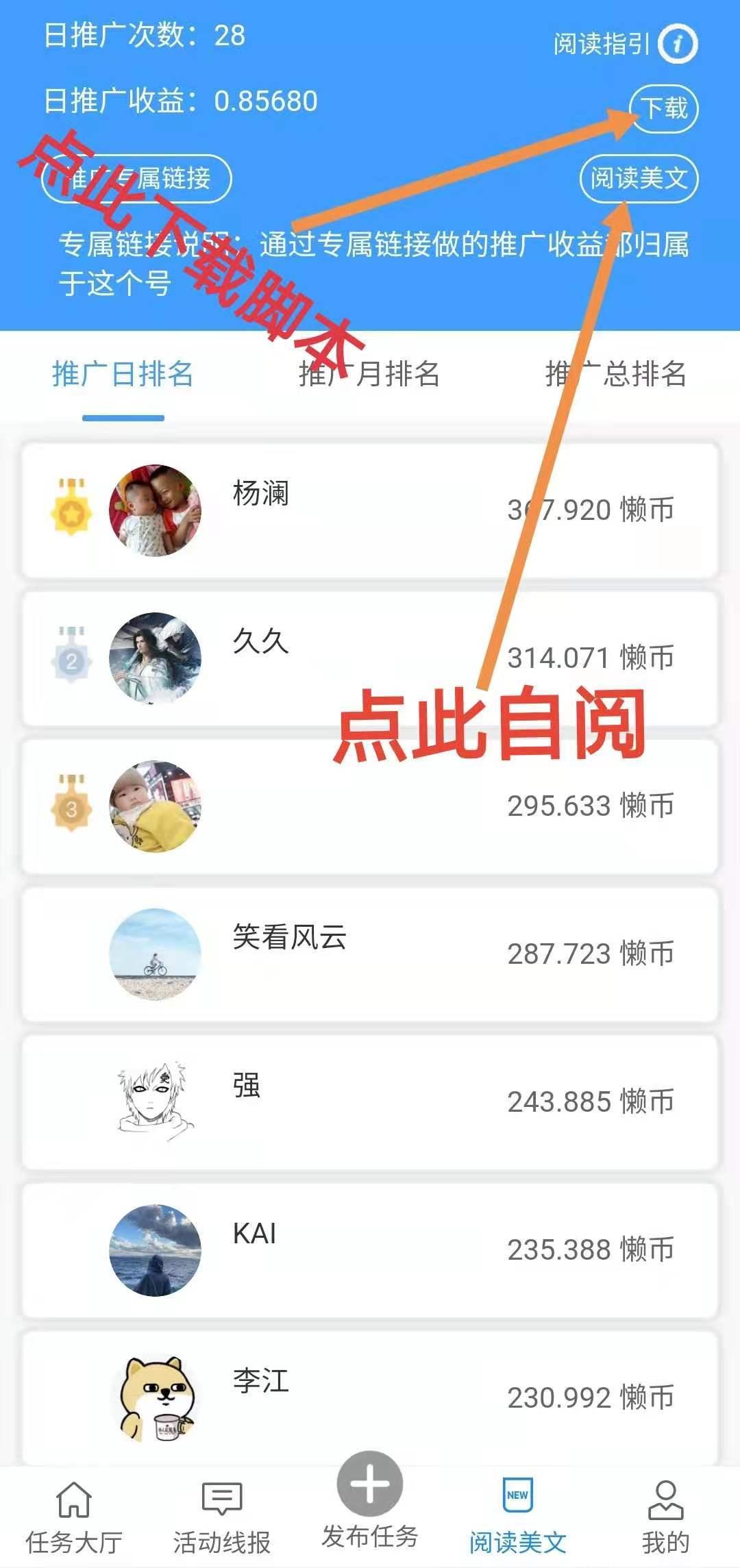Tap the 下载 button
This screenshot has height=1568, width=740.
(x=663, y=108)
